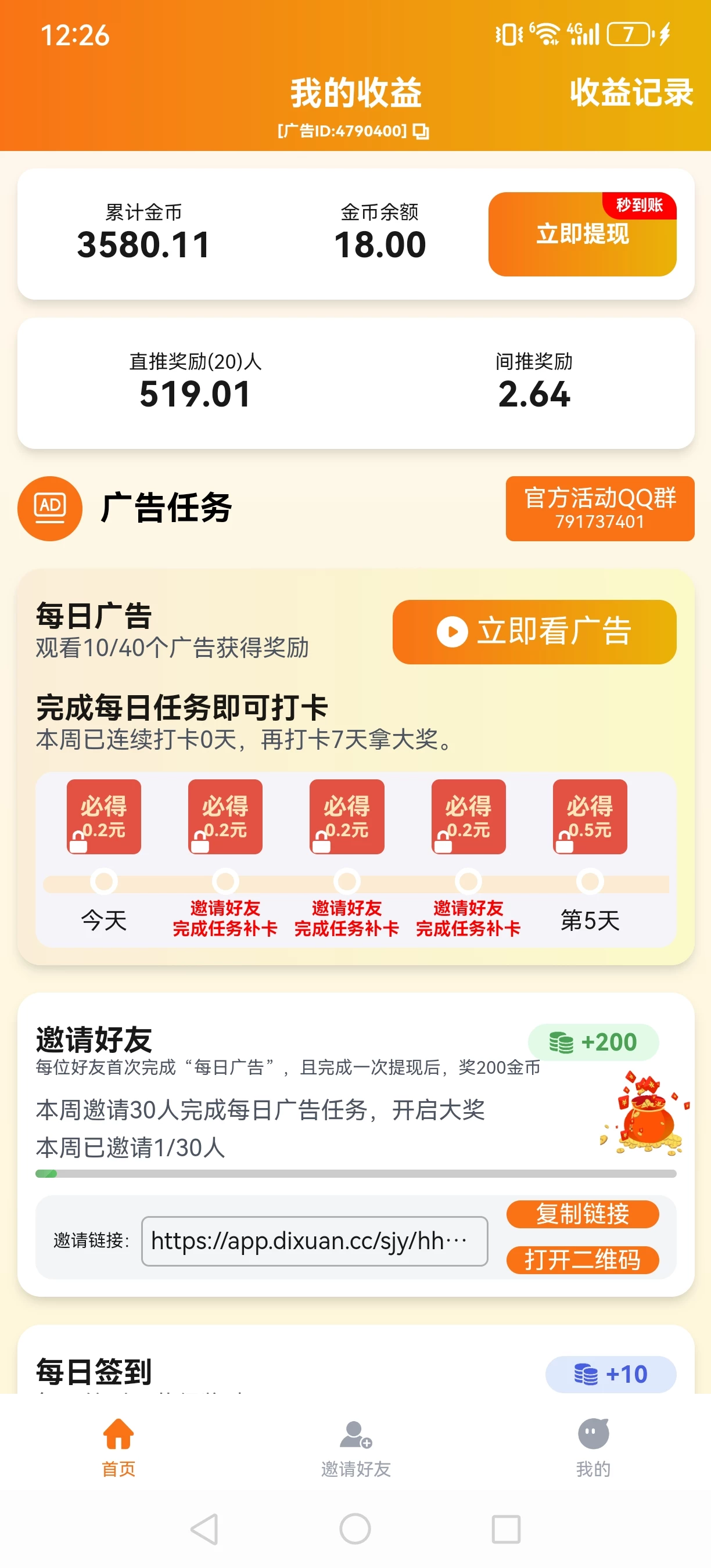The height and width of the screenshot is (1568, 711).
Task: Tap 打开二维码 to show the QR code
Action: pos(582,1261)
